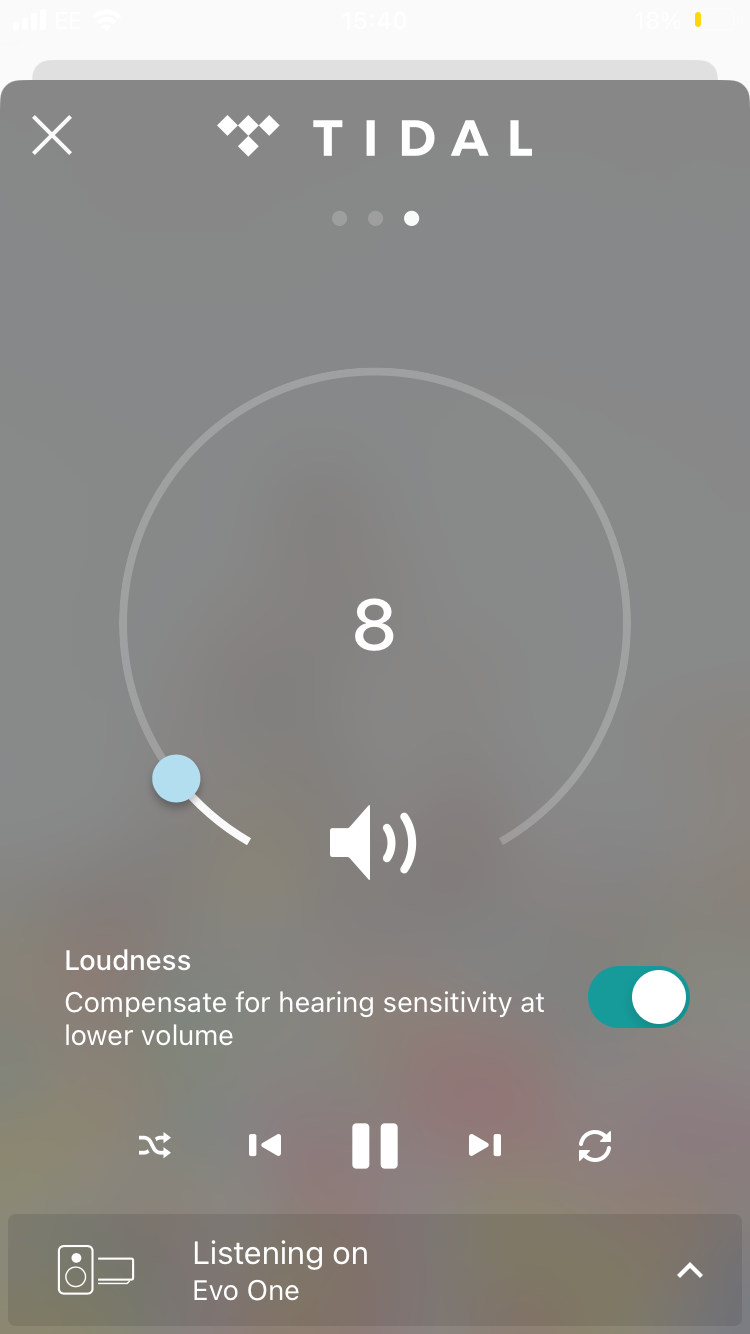Skip to the next track

click(485, 1145)
